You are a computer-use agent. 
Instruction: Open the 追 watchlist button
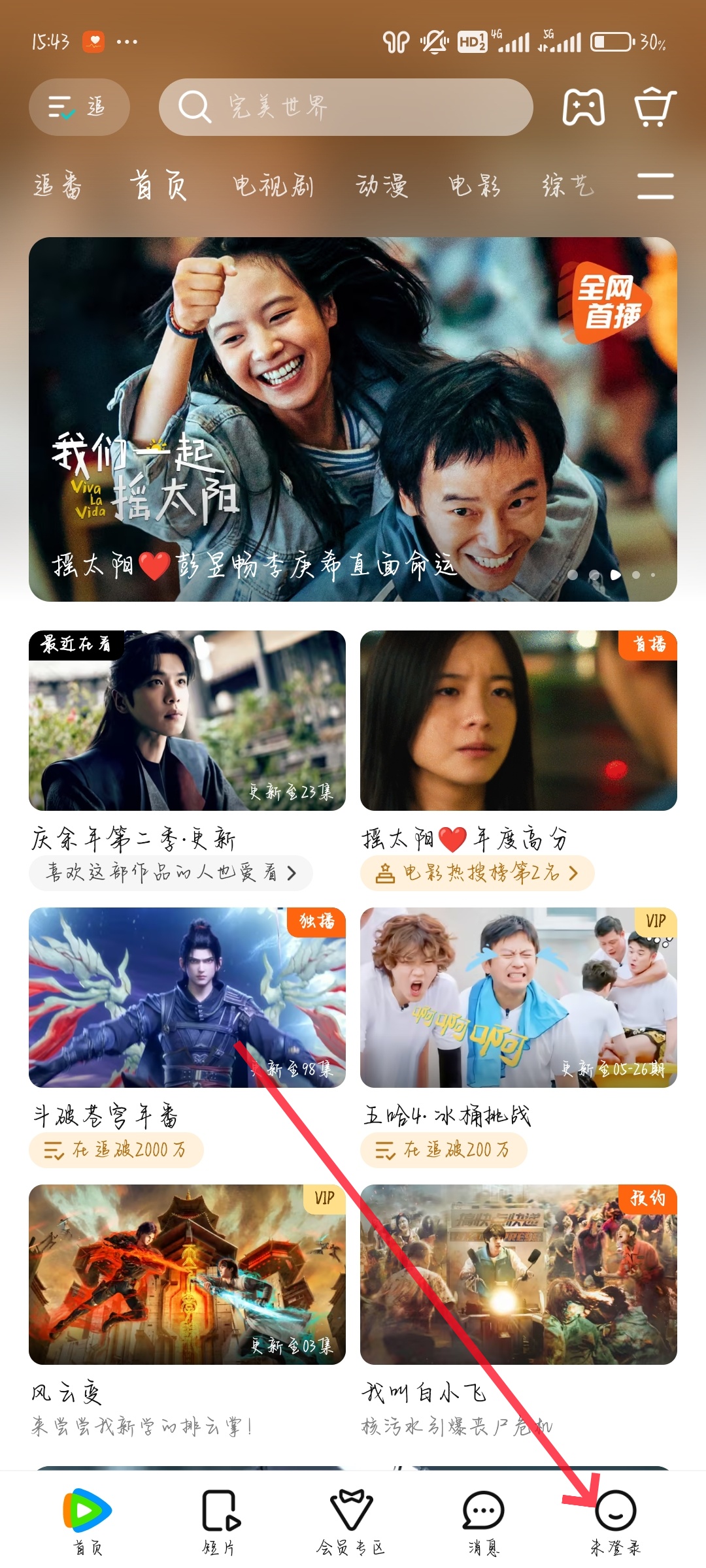(79, 107)
